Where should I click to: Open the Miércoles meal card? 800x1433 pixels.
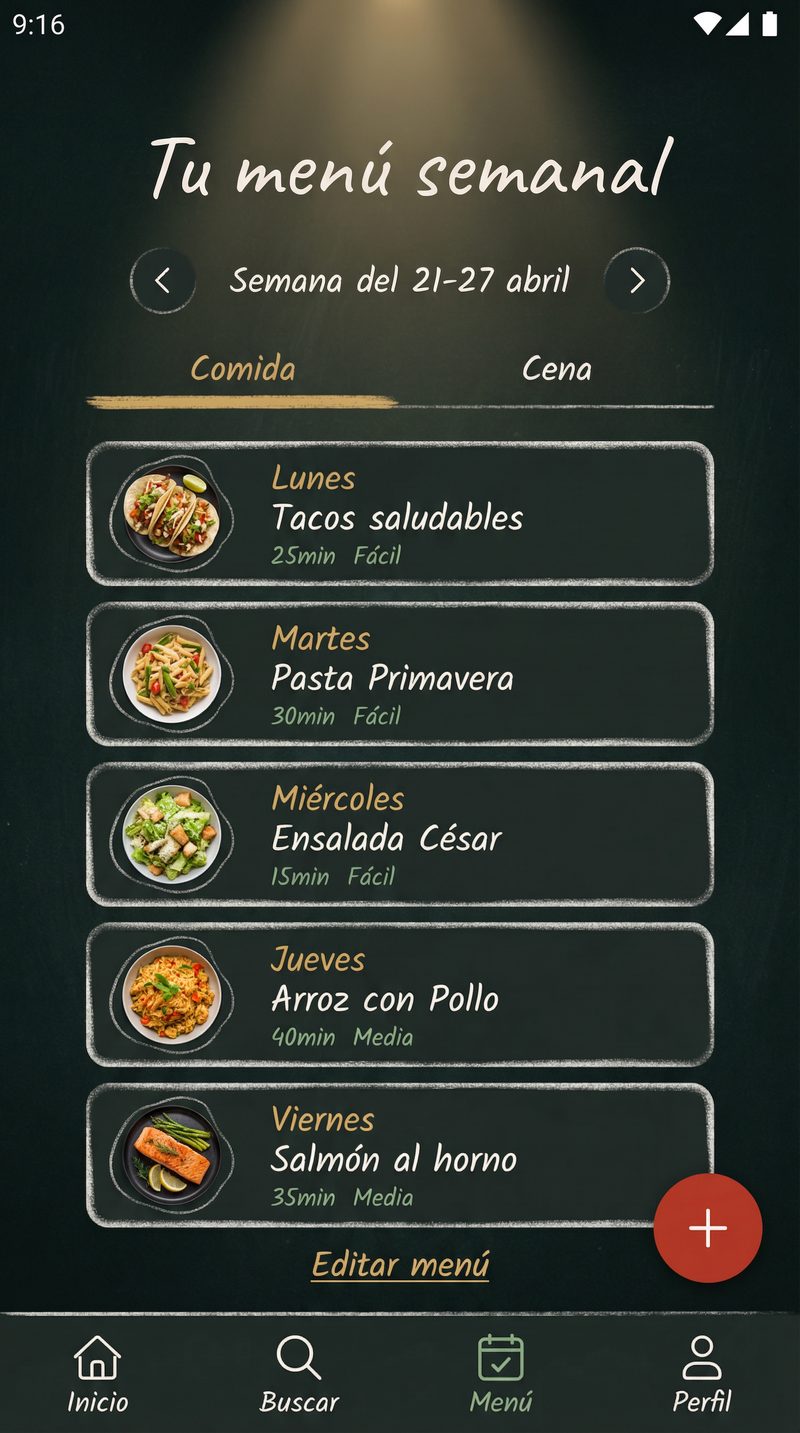[400, 836]
